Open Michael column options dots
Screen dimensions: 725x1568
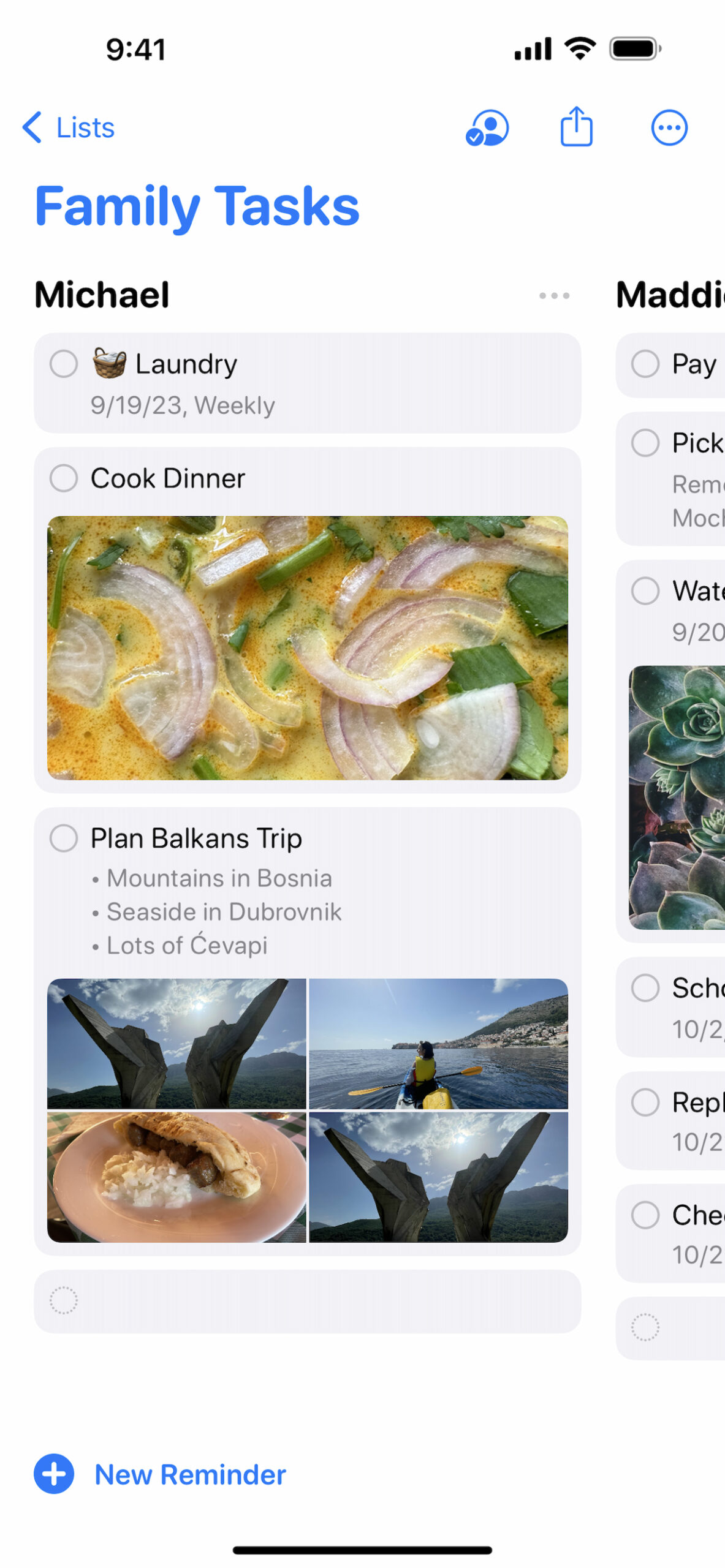click(x=554, y=295)
